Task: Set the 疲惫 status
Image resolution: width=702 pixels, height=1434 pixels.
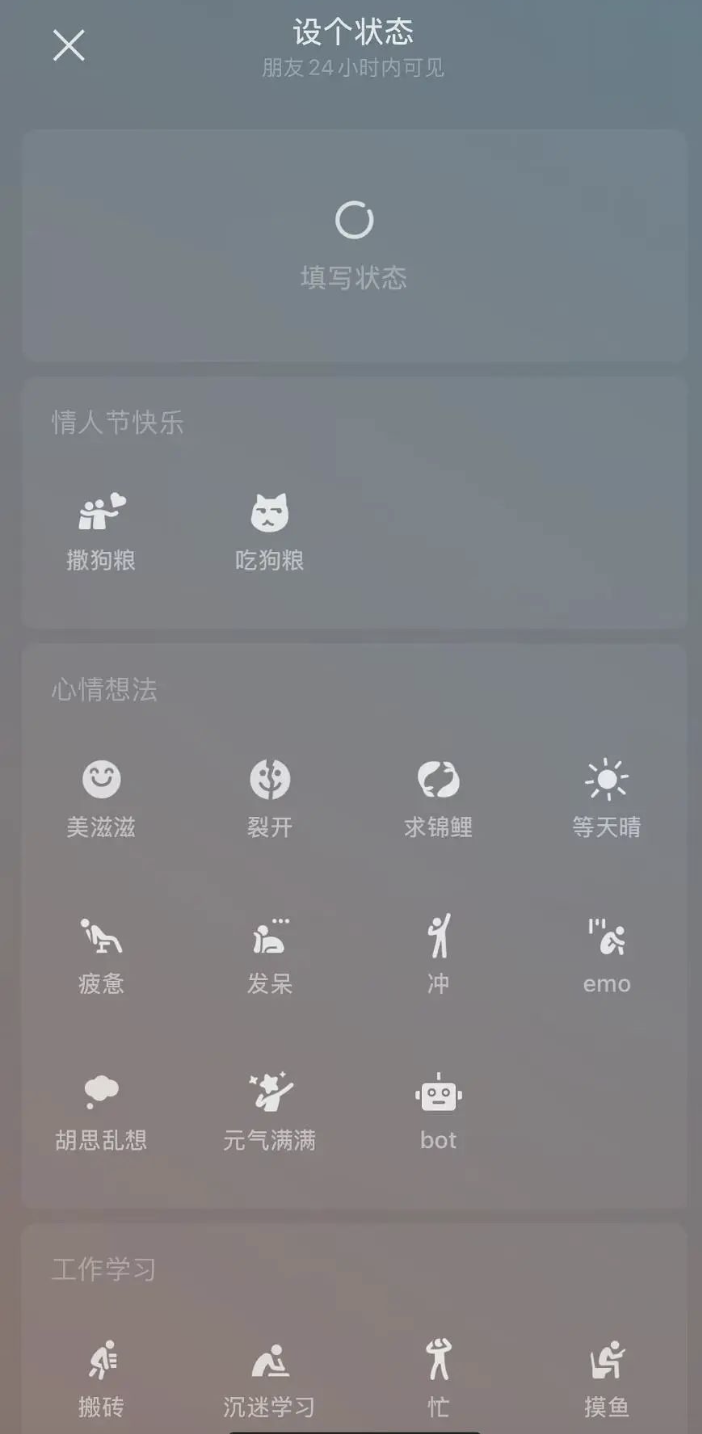Action: 101,954
